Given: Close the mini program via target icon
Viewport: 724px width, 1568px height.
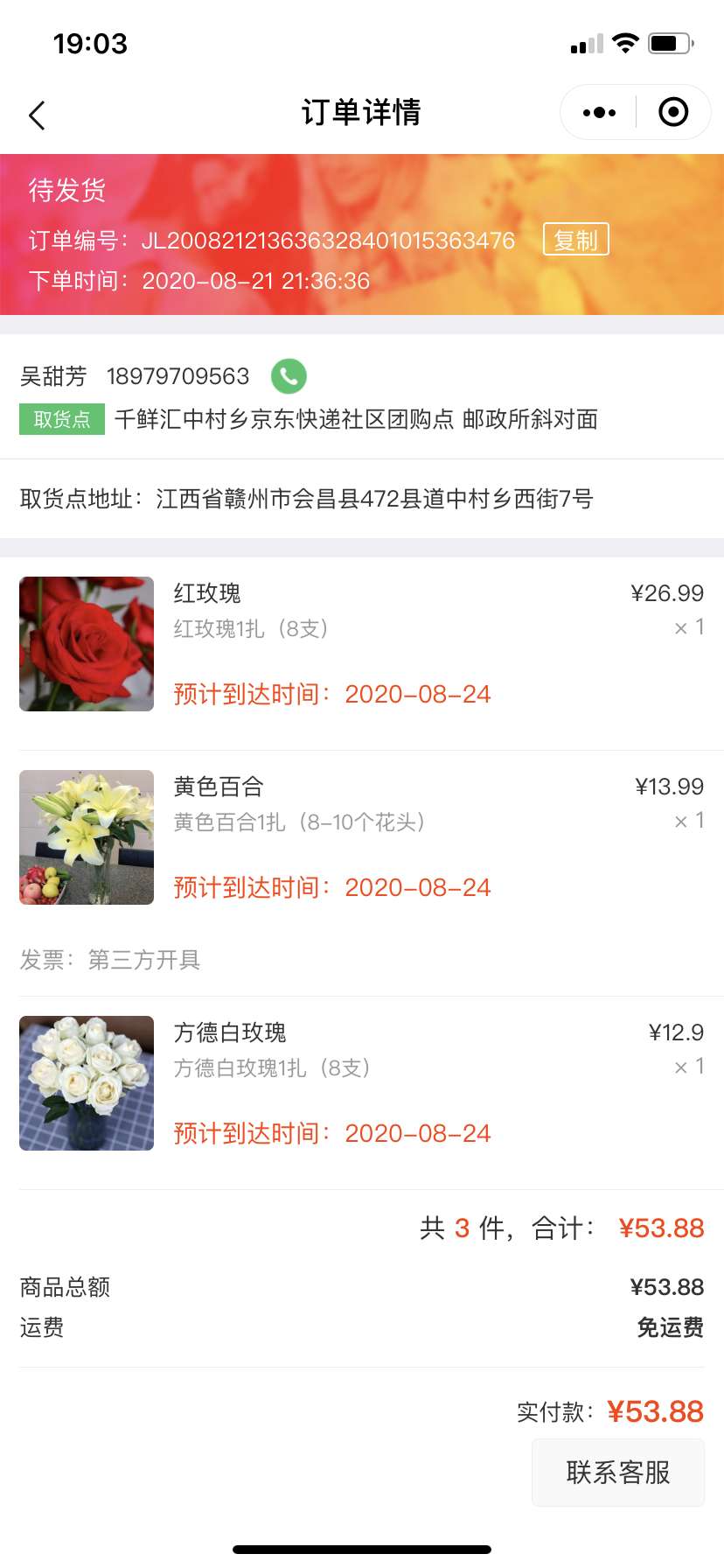Looking at the screenshot, I should pyautogui.click(x=673, y=113).
